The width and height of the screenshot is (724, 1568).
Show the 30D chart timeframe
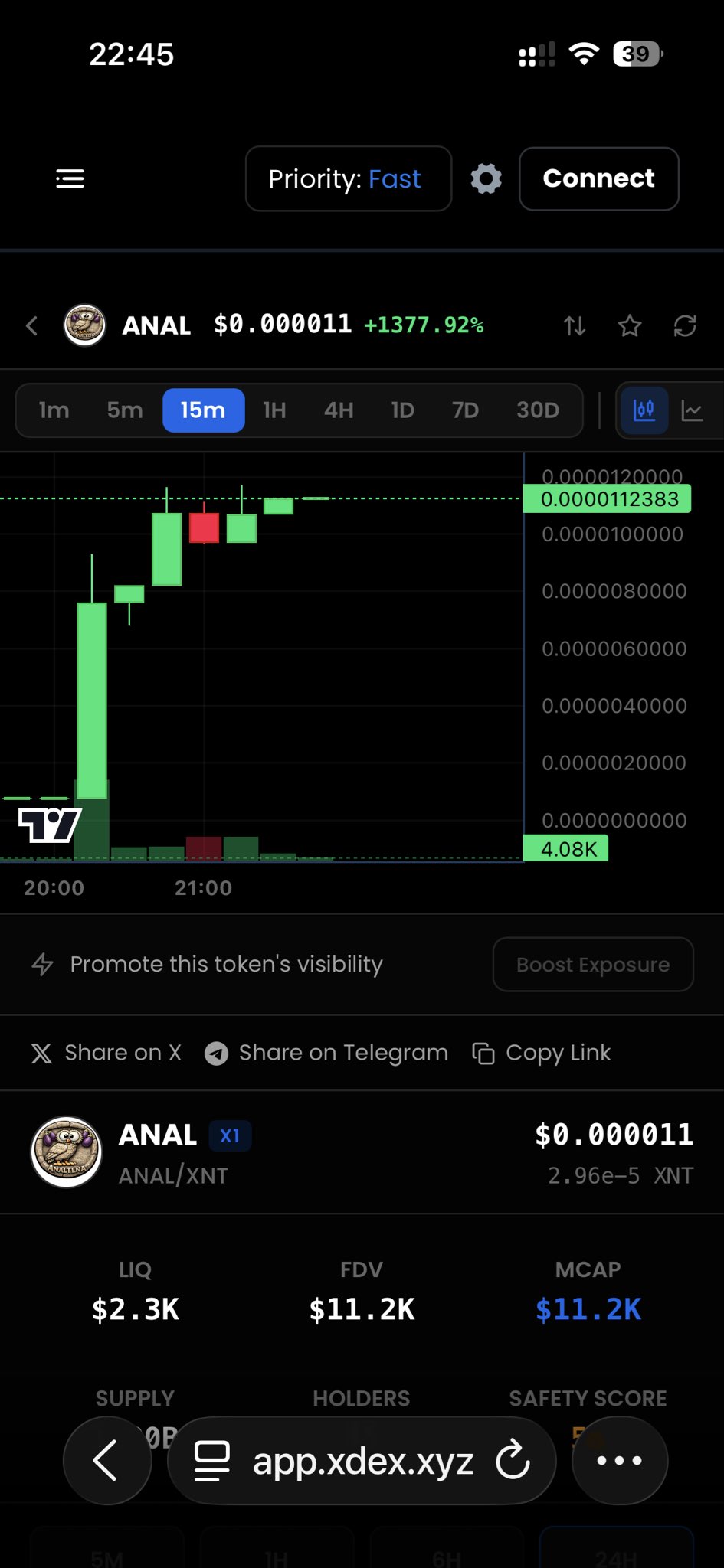tap(538, 410)
